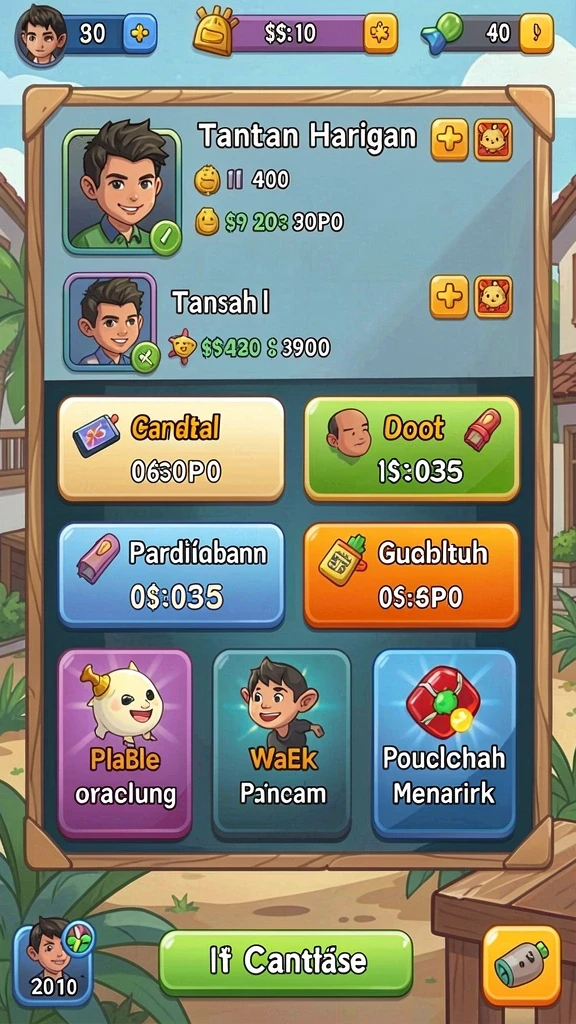Open the WaEk Pancam tile
Image resolution: width=576 pixels, height=1024 pixels.
282,744
